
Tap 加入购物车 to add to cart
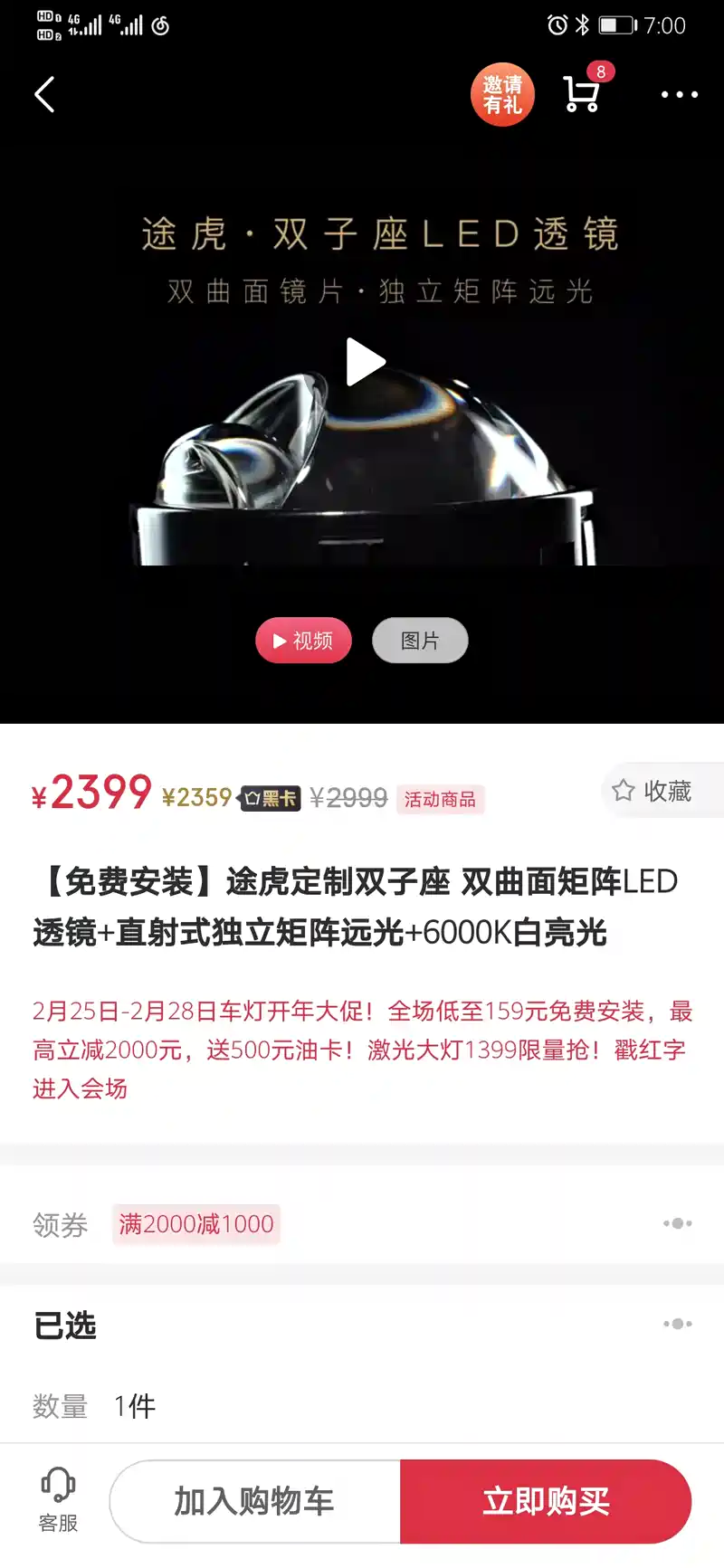coord(254,1501)
